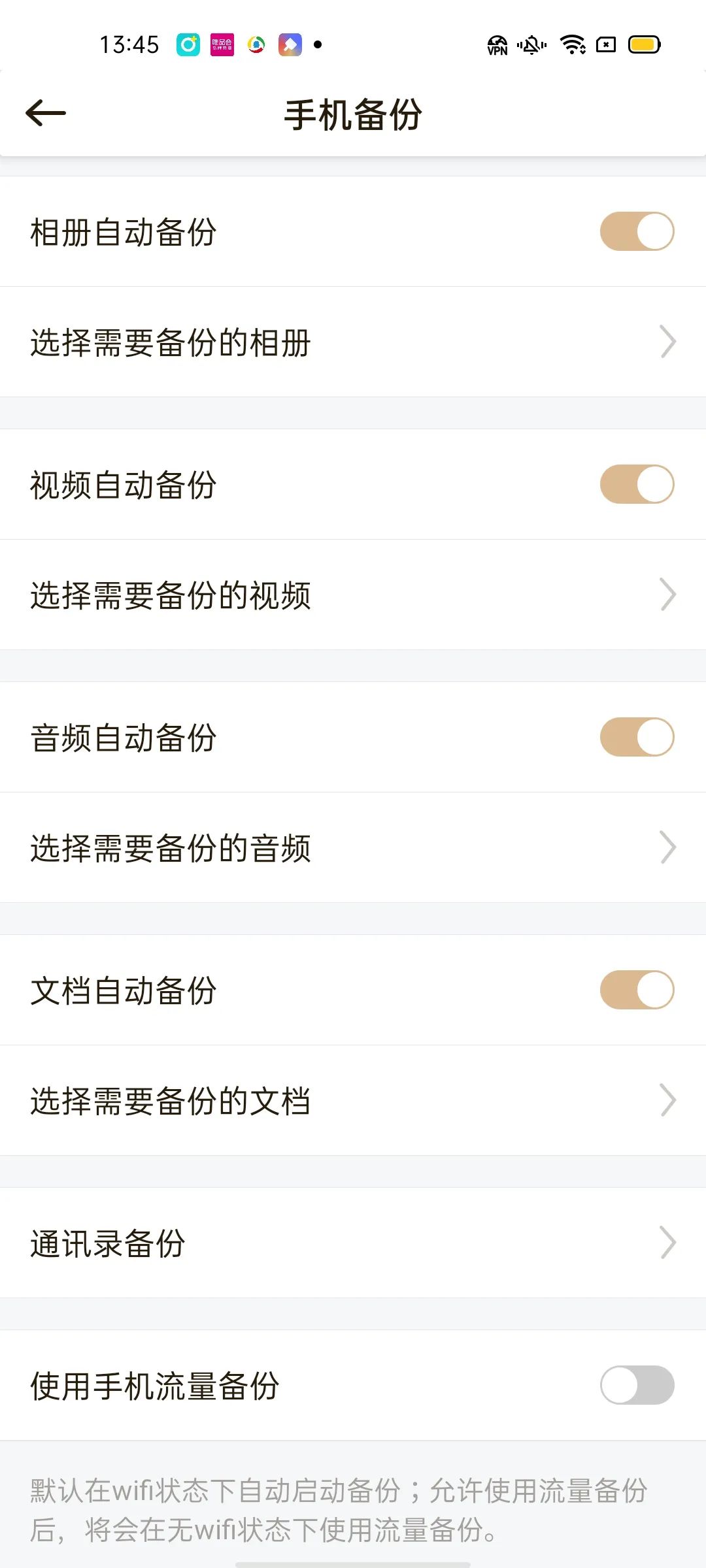
Task: Tap the SIM card error icon
Action: (605, 44)
